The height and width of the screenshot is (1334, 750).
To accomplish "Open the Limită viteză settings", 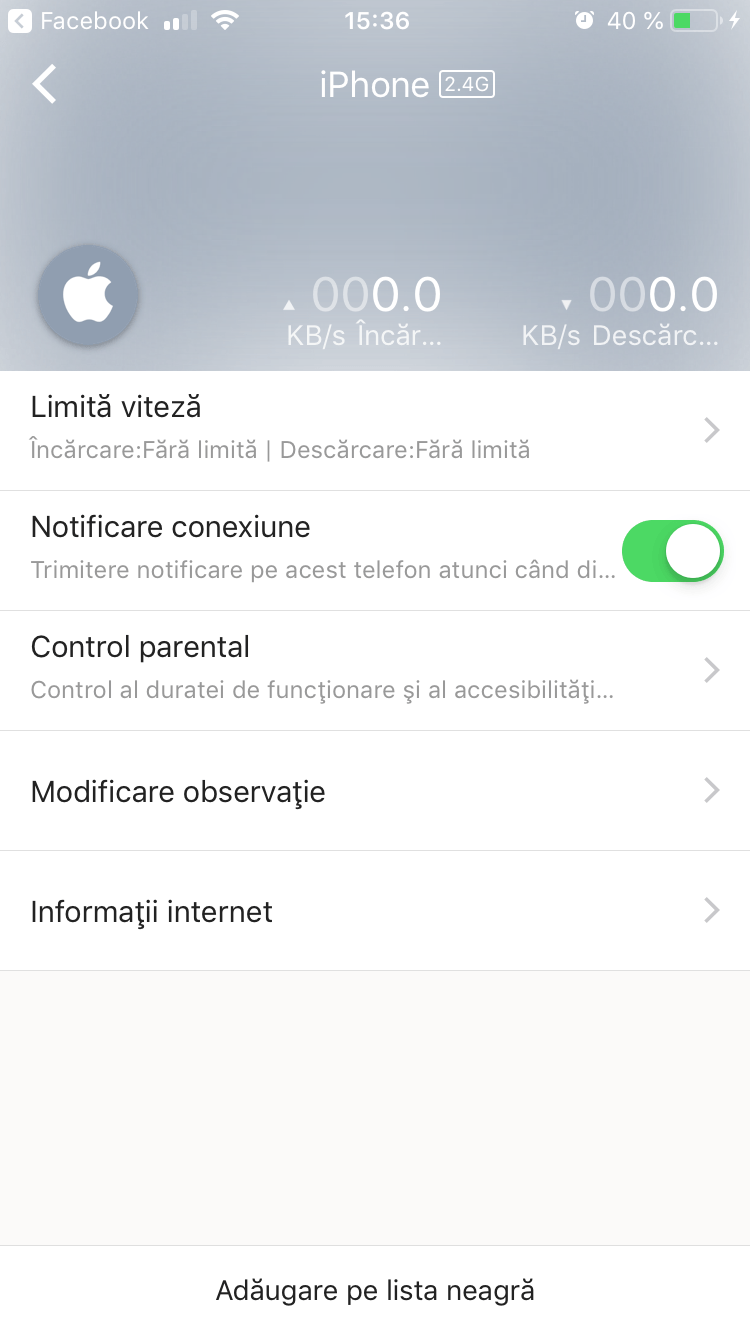I will [x=375, y=430].
